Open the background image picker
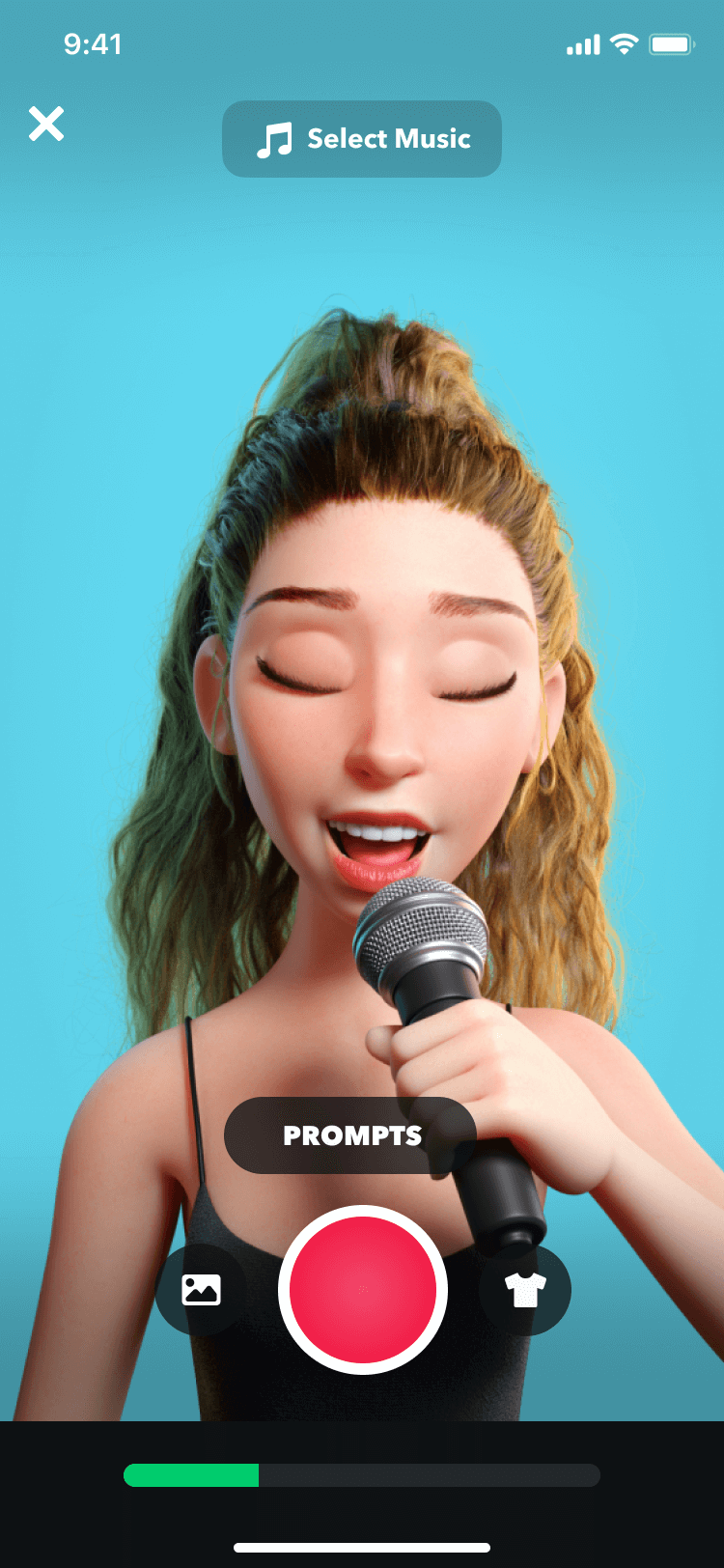This screenshot has height=1568, width=724. 201,1290
